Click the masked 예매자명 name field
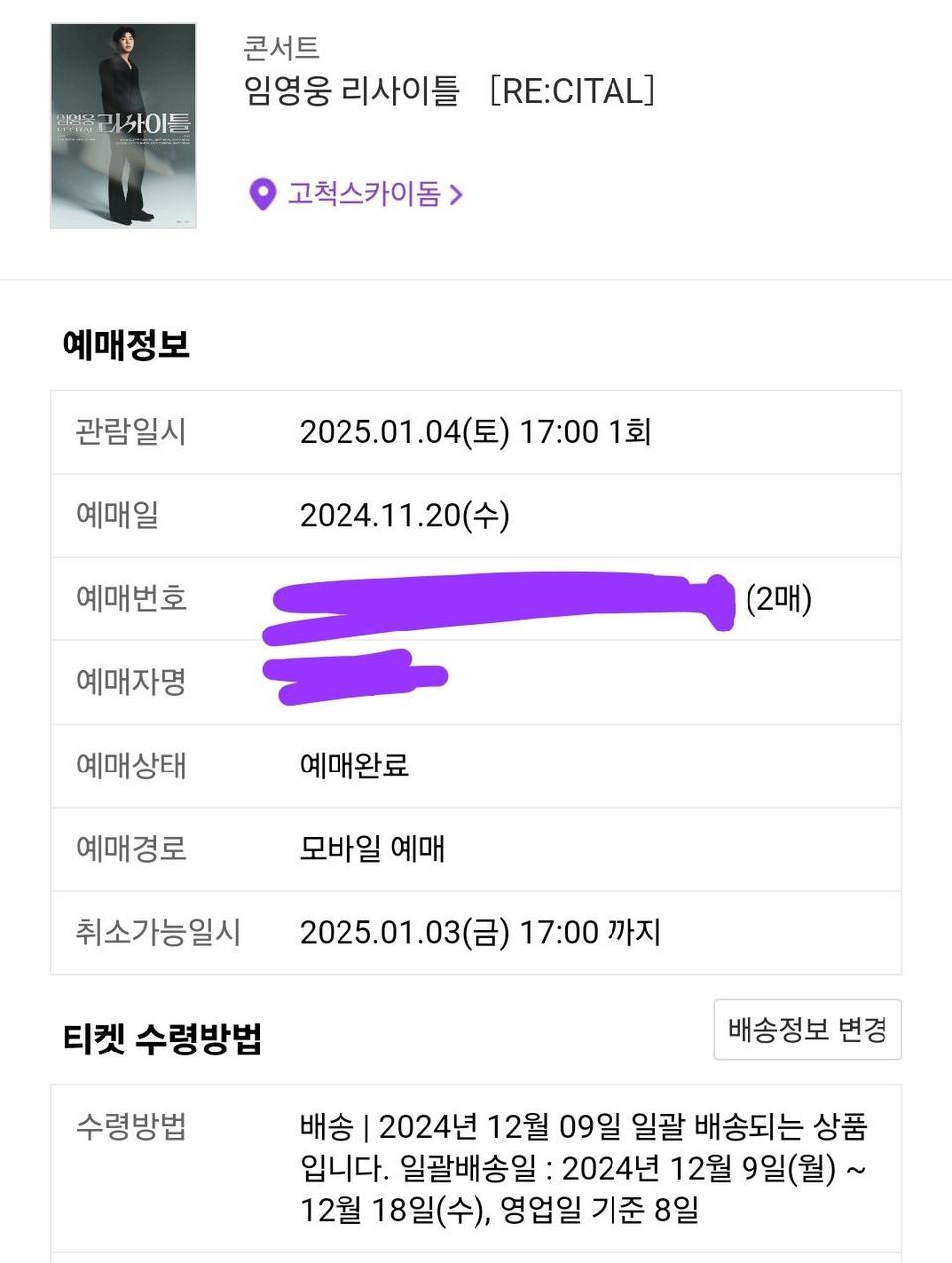Screen dimensions: 952x1263 point(352,680)
